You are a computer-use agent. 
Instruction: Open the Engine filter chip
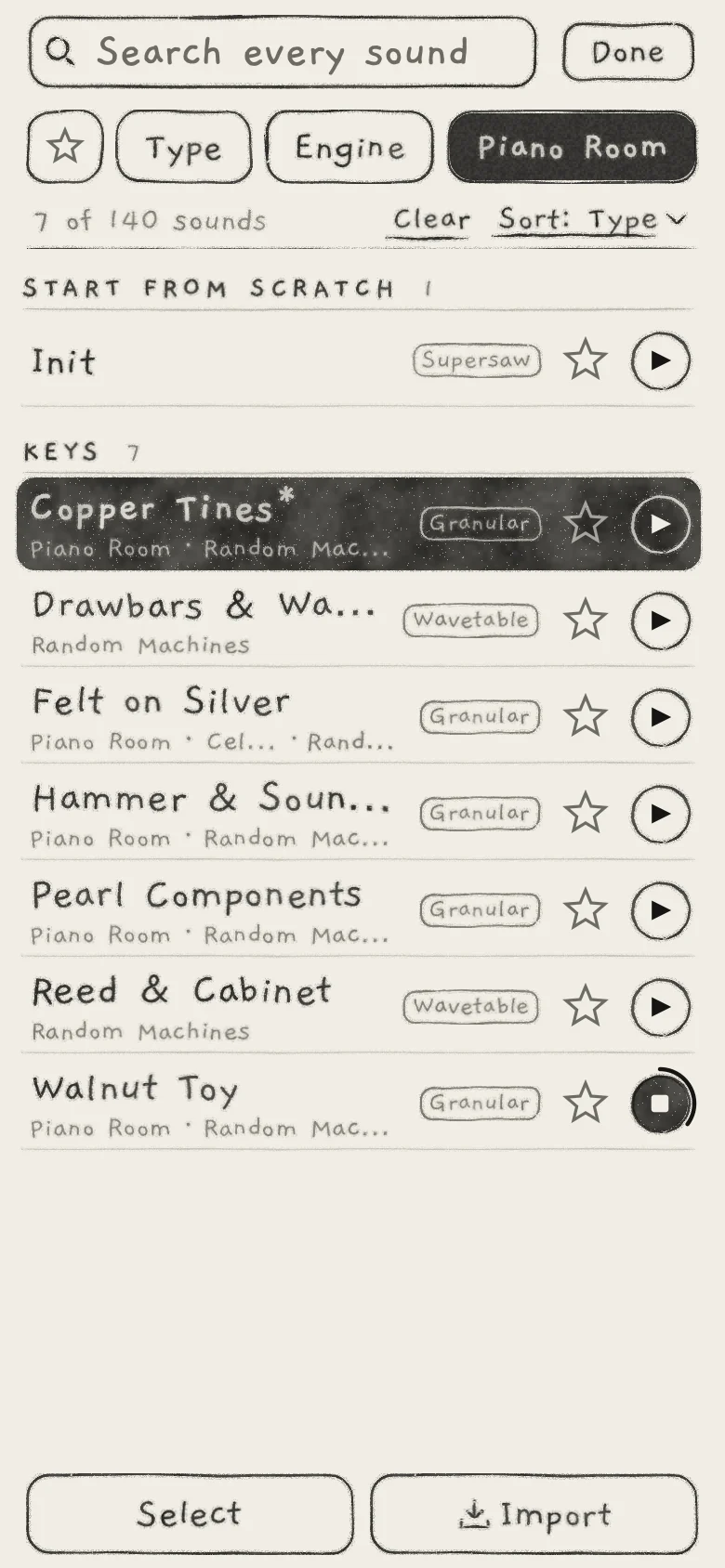pos(349,147)
